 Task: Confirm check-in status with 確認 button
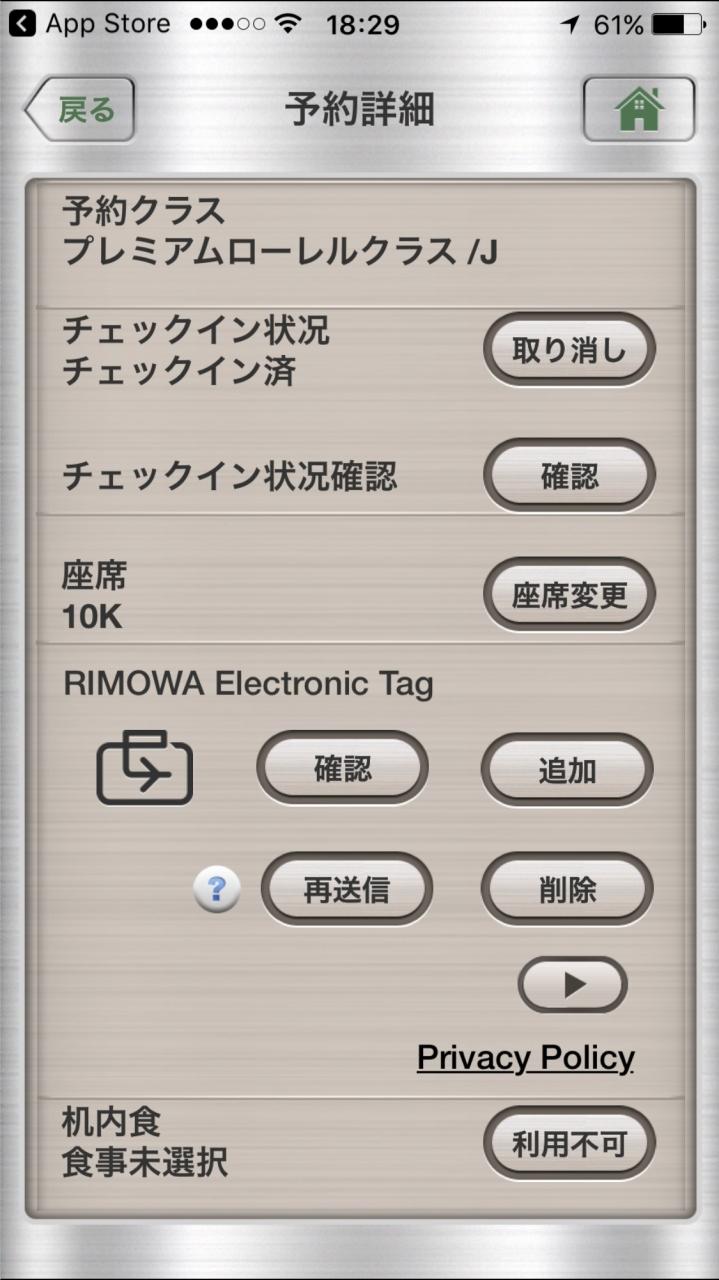pos(569,476)
